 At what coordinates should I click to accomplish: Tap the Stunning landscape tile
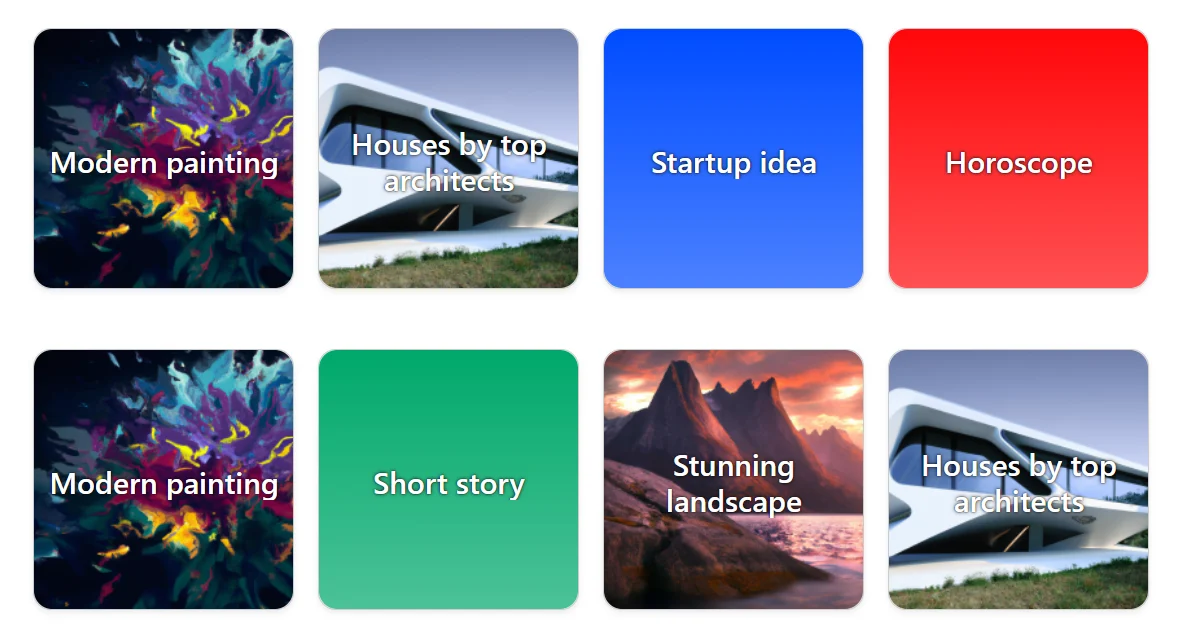pyautogui.click(x=733, y=480)
